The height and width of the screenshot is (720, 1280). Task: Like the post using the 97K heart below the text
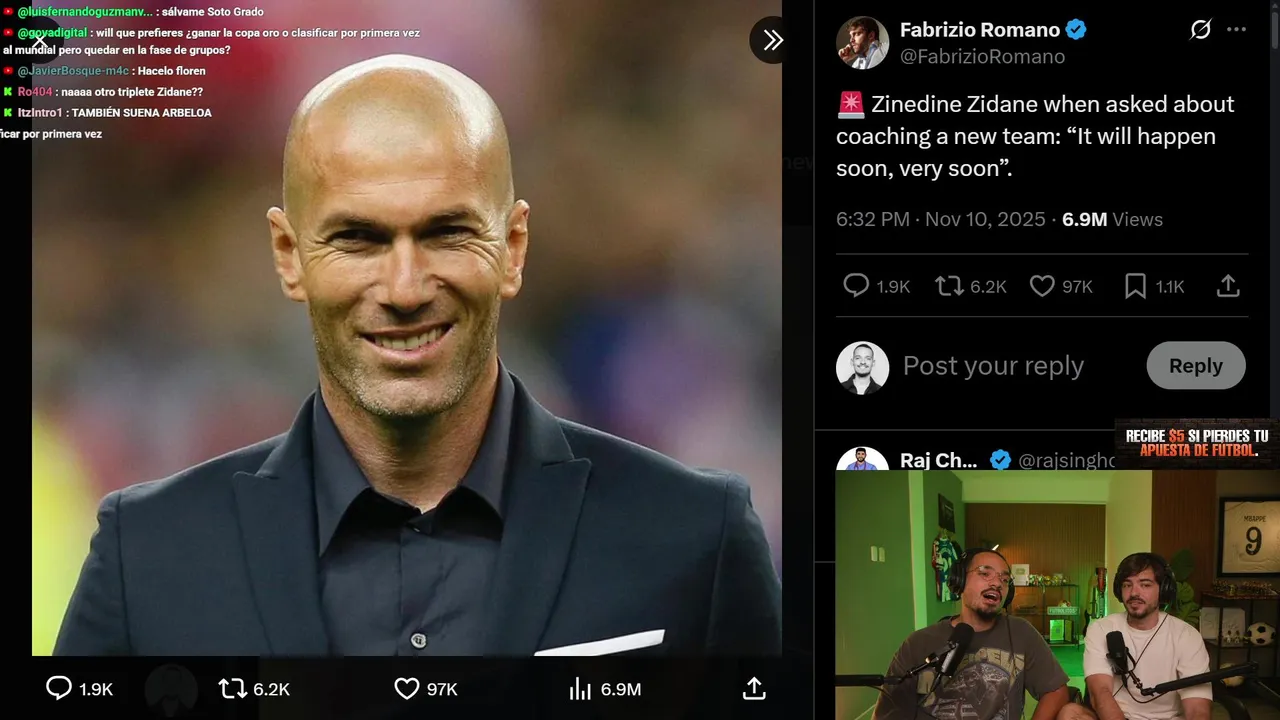[1042, 287]
